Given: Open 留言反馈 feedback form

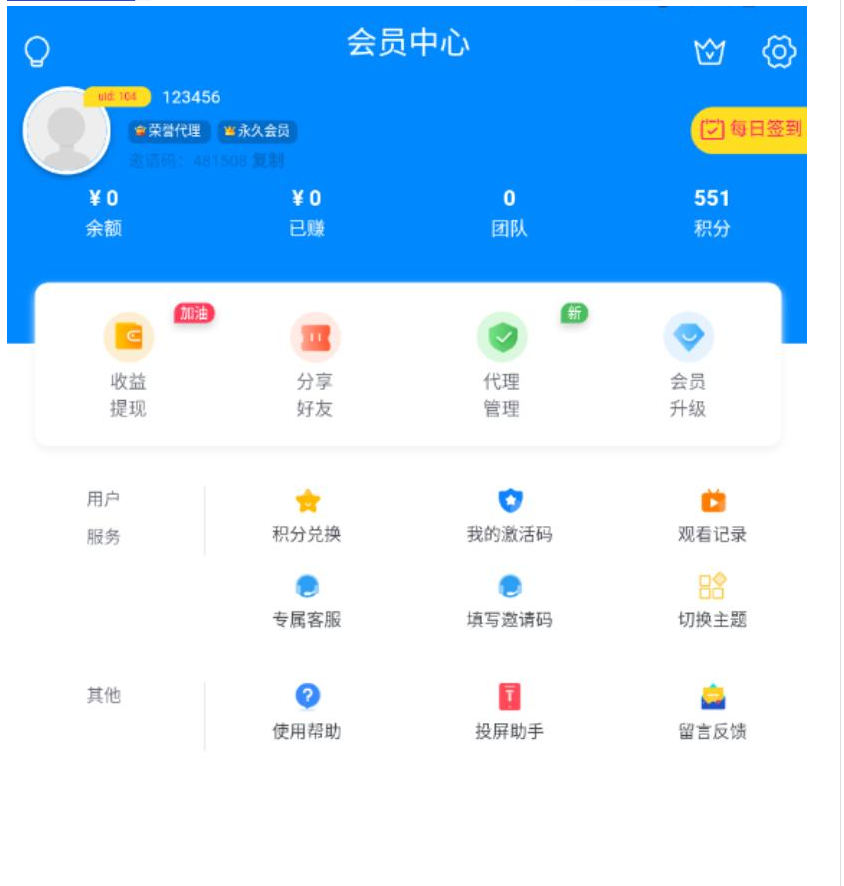Looking at the screenshot, I should point(712,712).
